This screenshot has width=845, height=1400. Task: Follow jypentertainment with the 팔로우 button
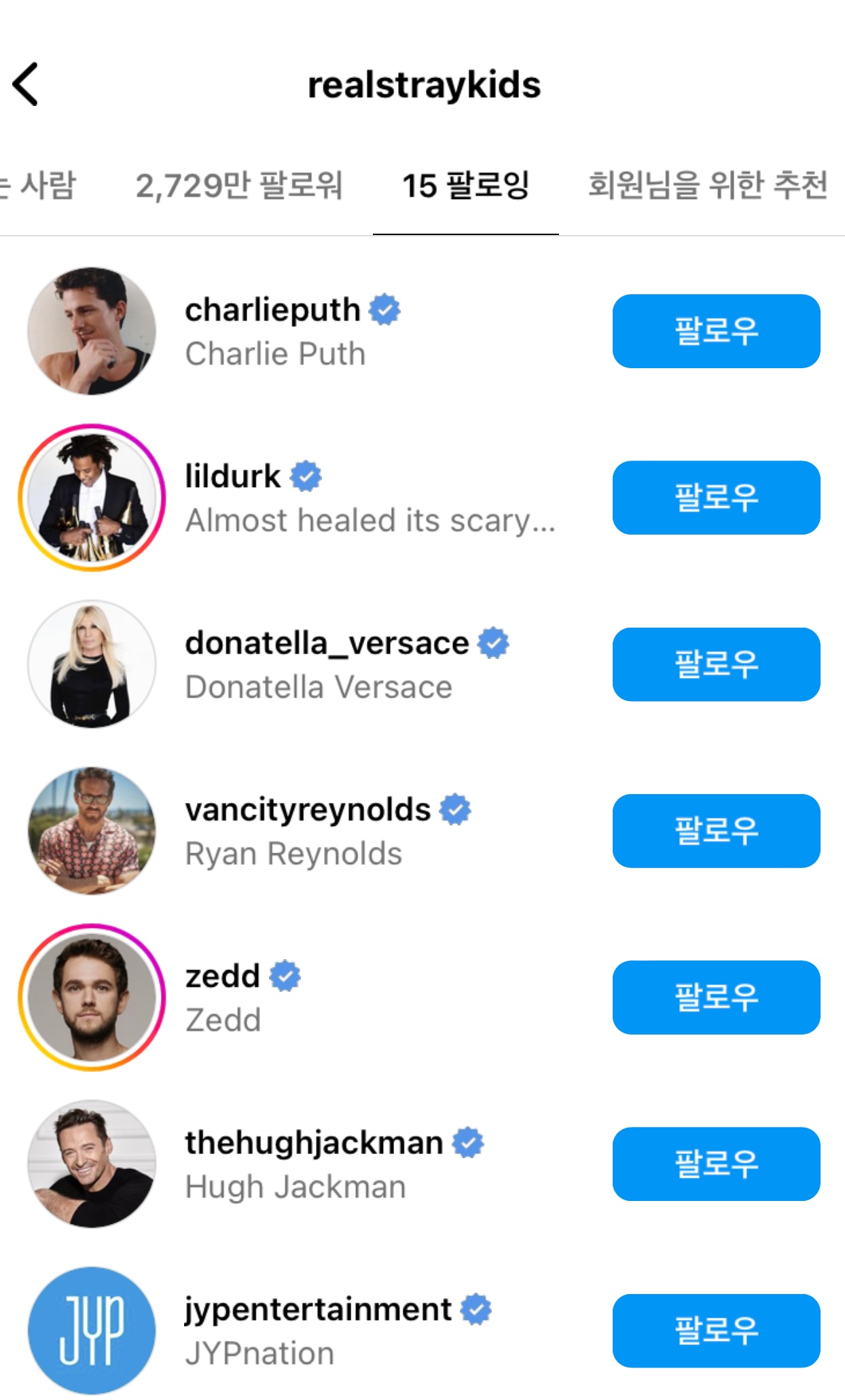click(716, 1329)
